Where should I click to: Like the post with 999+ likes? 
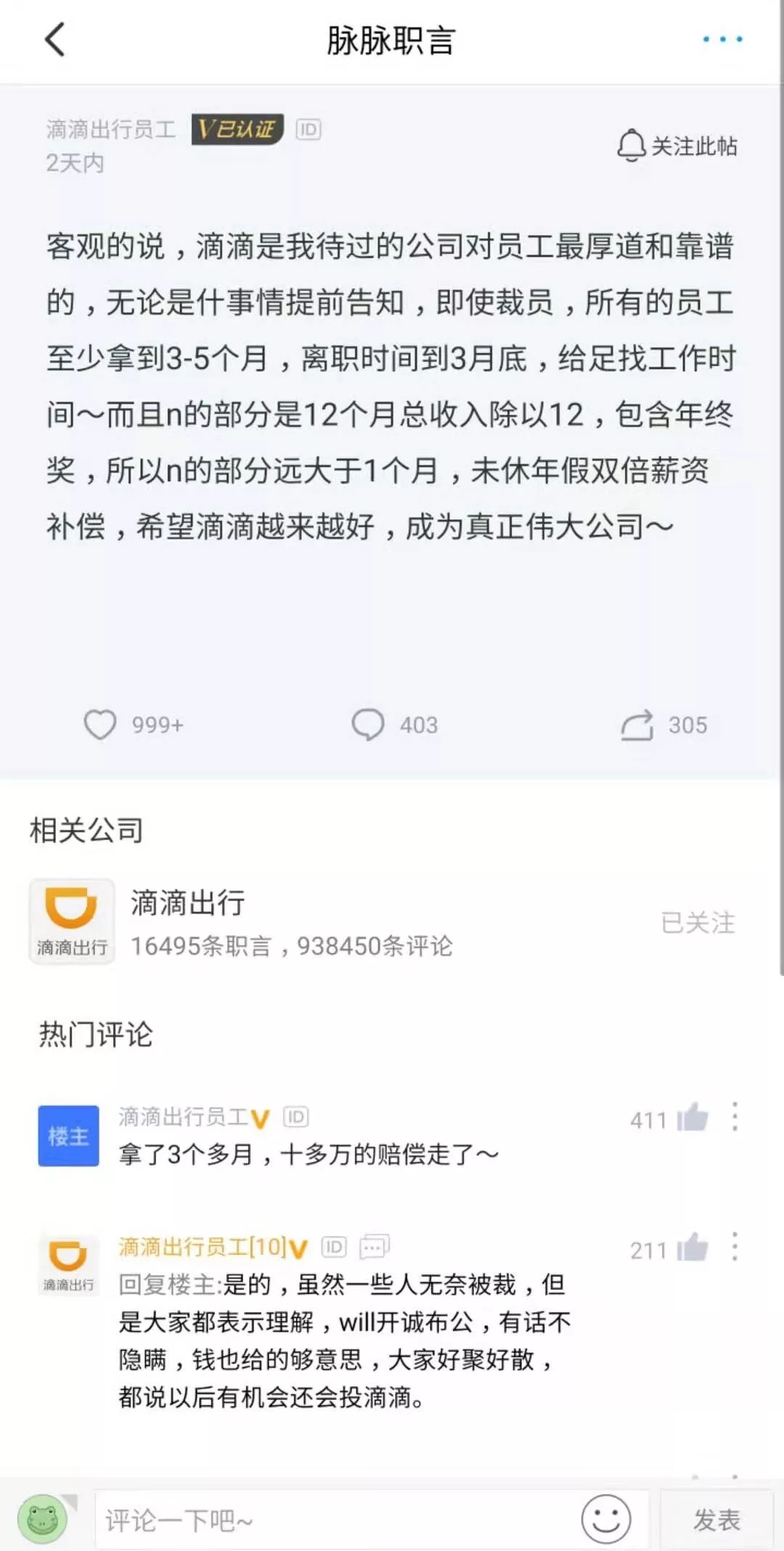tap(101, 725)
